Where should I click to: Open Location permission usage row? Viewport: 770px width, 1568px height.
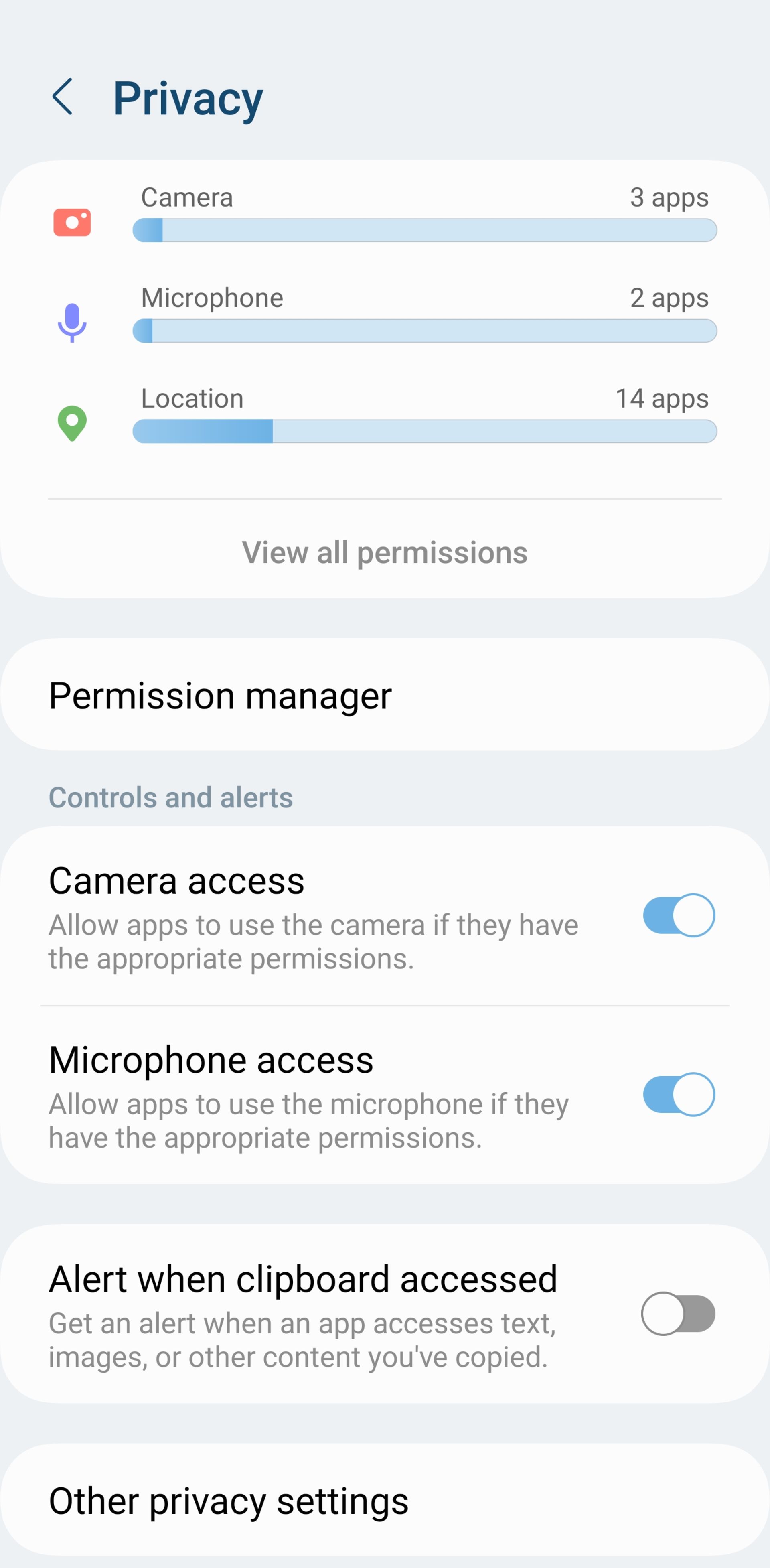pos(385,415)
